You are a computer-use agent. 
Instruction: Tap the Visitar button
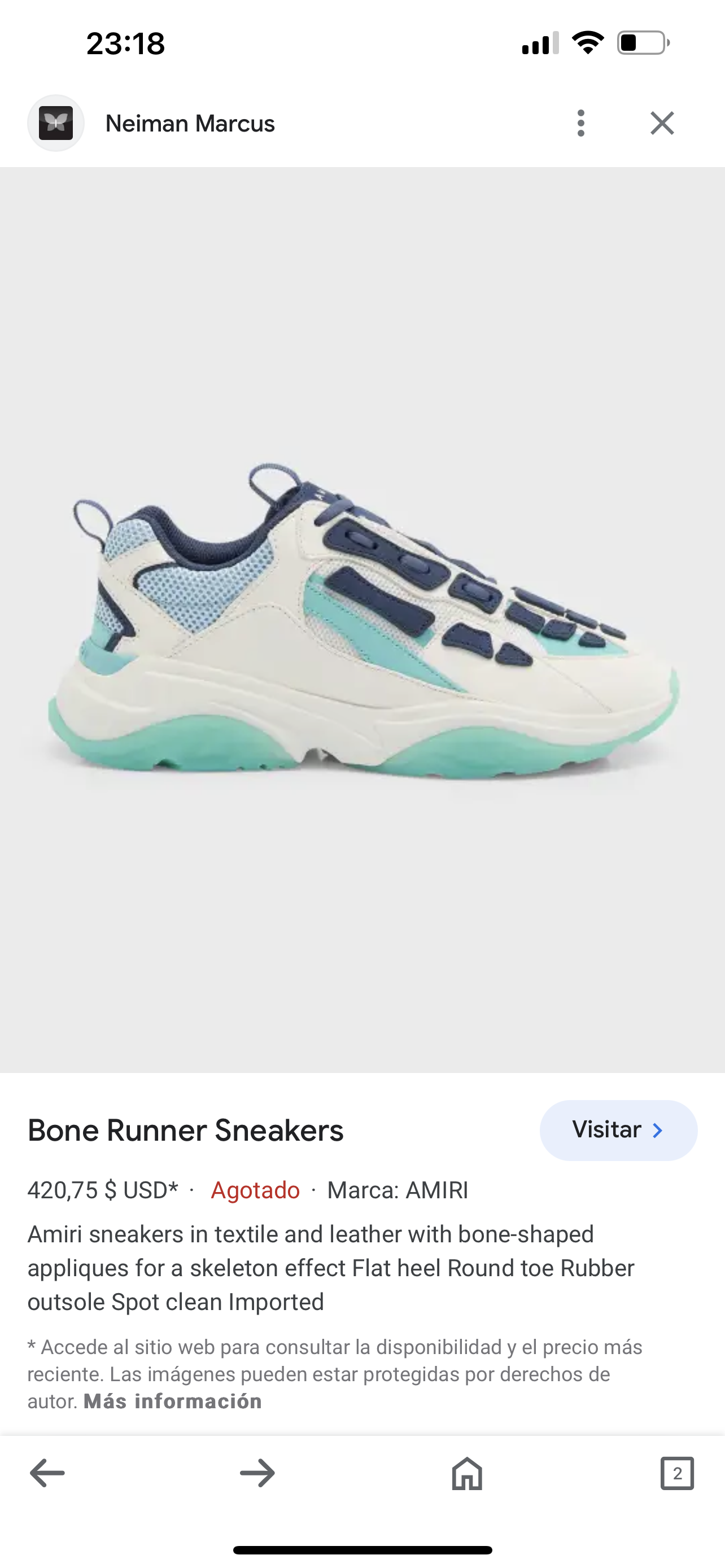(x=618, y=1130)
